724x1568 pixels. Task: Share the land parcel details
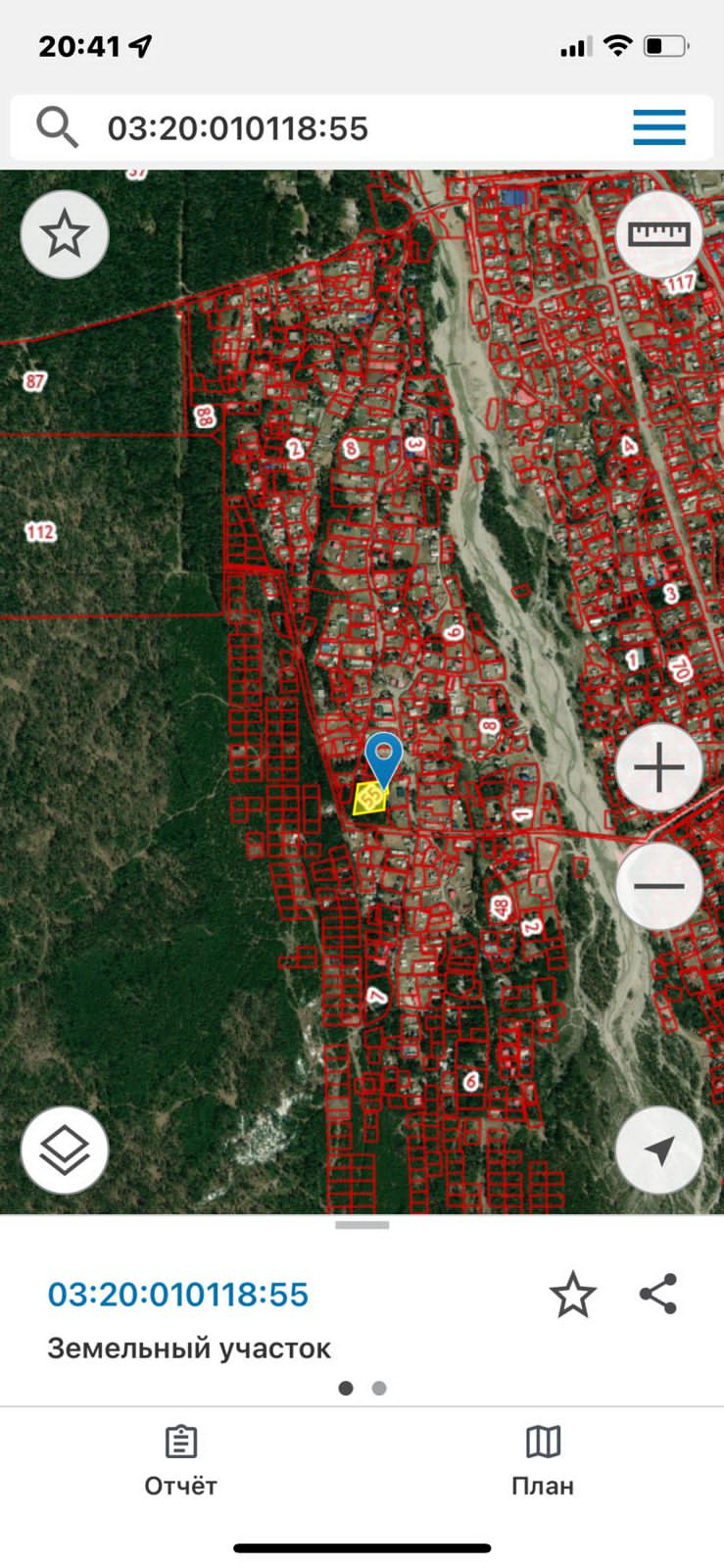658,1294
